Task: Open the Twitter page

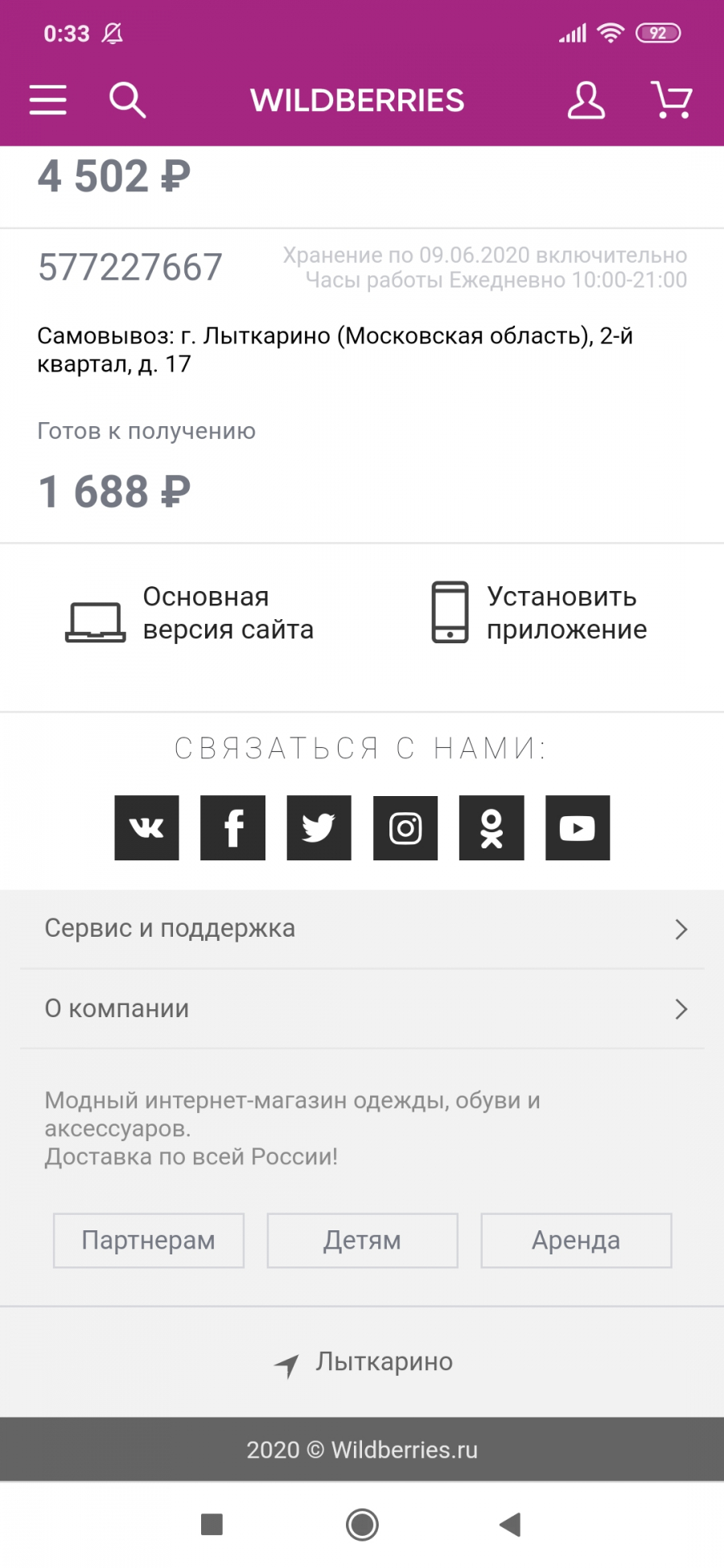Action: coord(319,827)
